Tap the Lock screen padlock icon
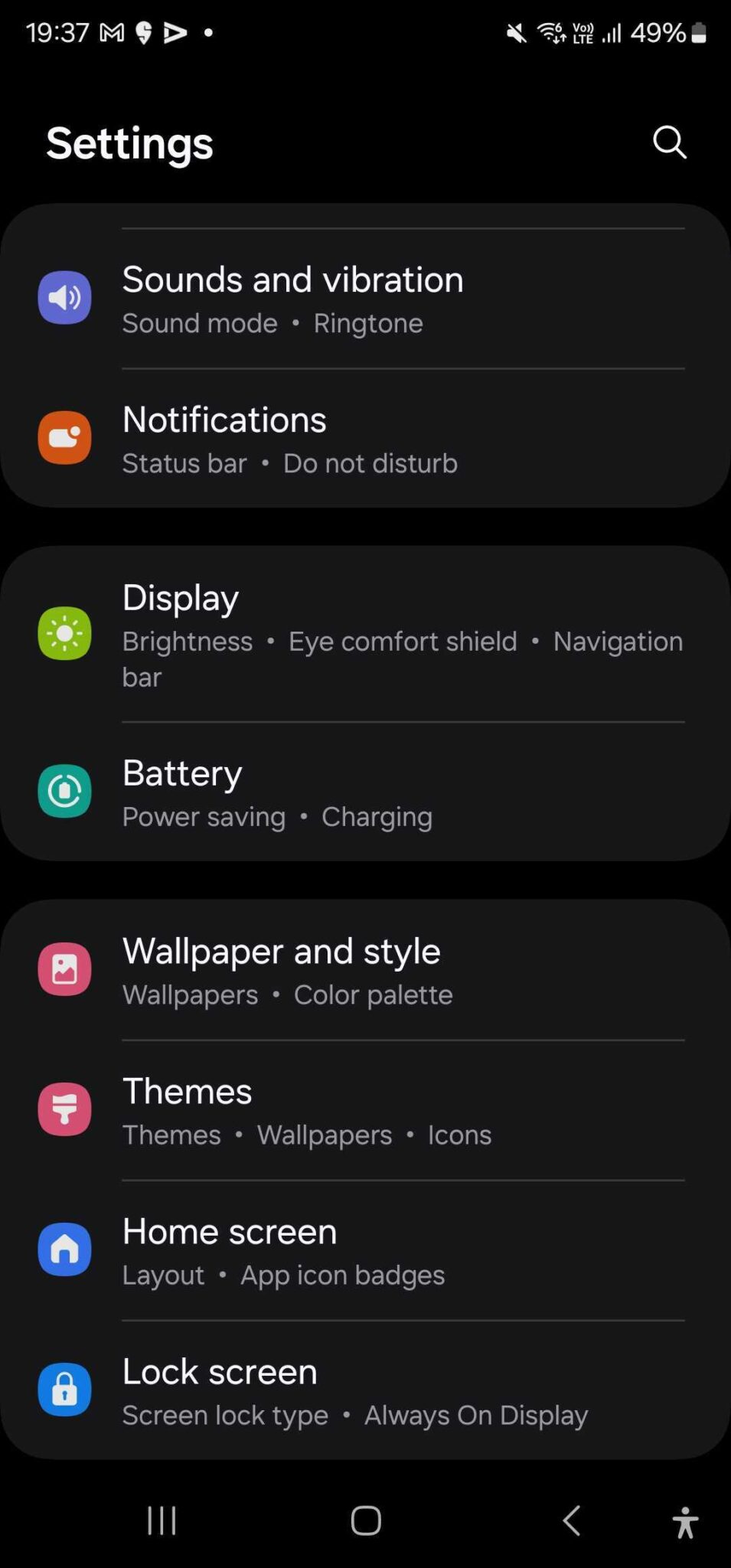The width and height of the screenshot is (731, 1568). [x=65, y=1389]
